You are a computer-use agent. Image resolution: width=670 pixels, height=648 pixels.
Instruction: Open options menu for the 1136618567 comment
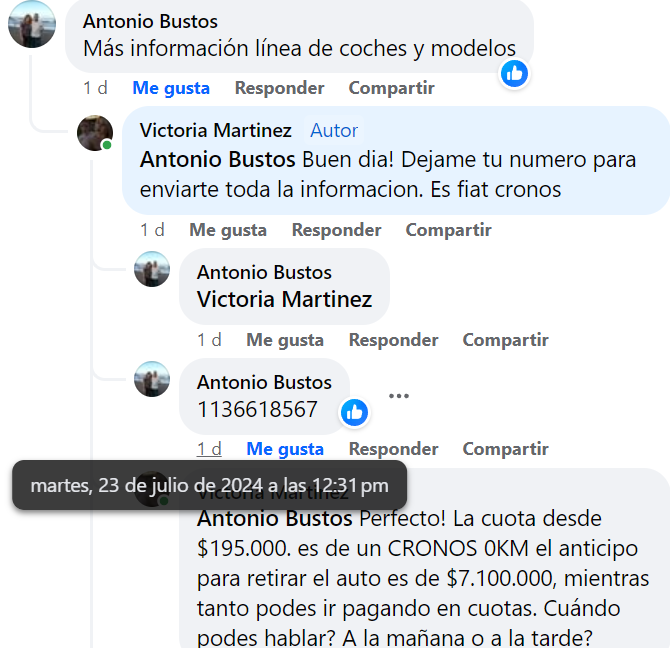[399, 396]
